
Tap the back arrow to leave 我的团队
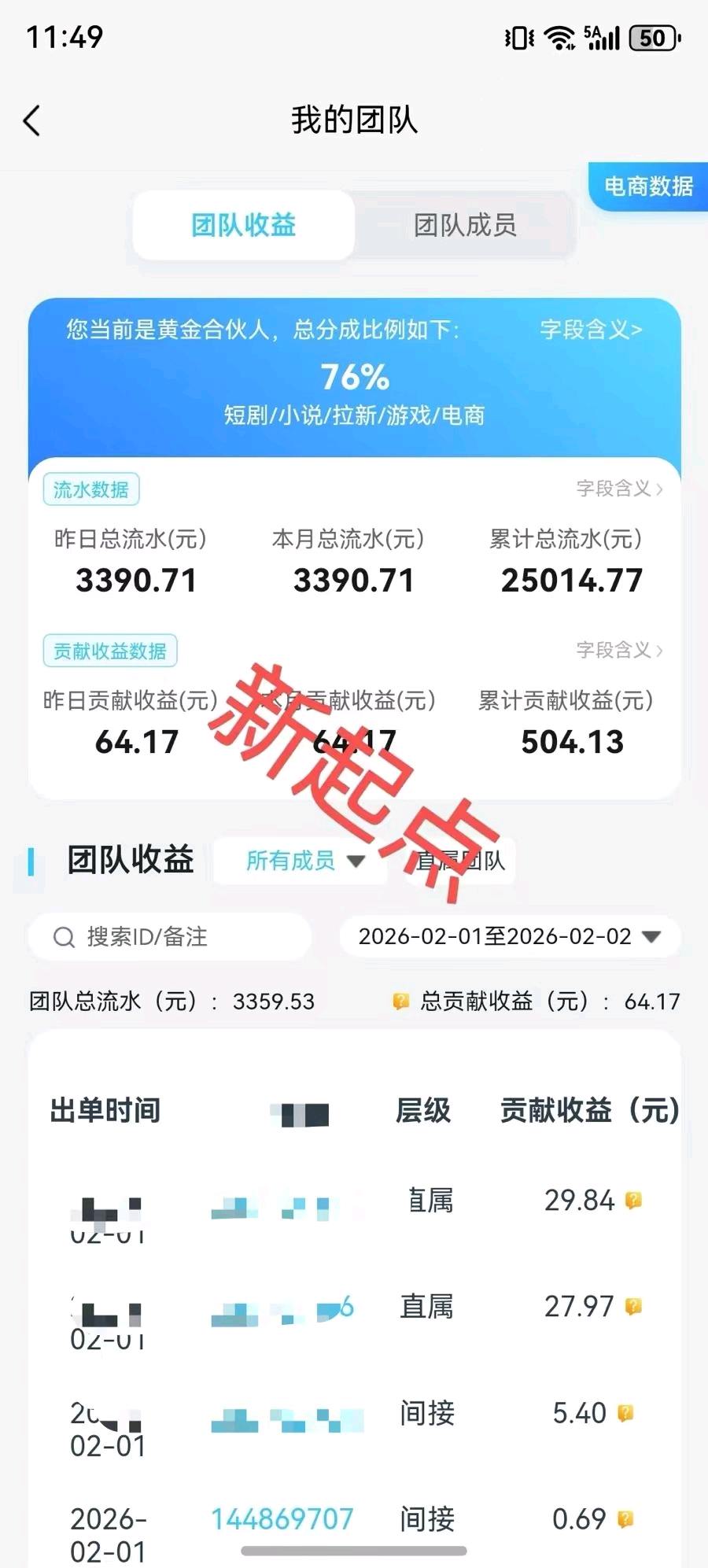pos(31,122)
